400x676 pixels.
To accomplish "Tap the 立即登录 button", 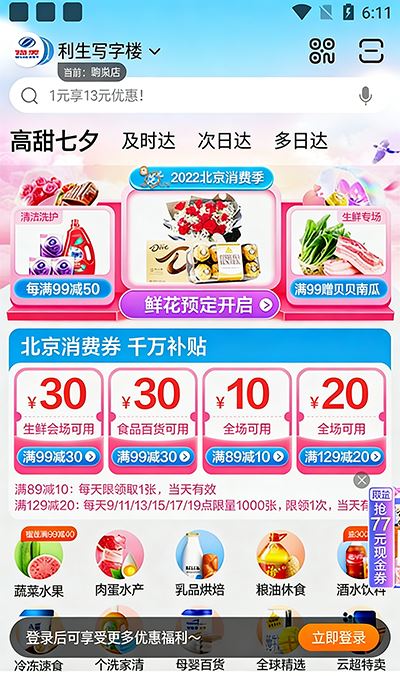I will 339,638.
